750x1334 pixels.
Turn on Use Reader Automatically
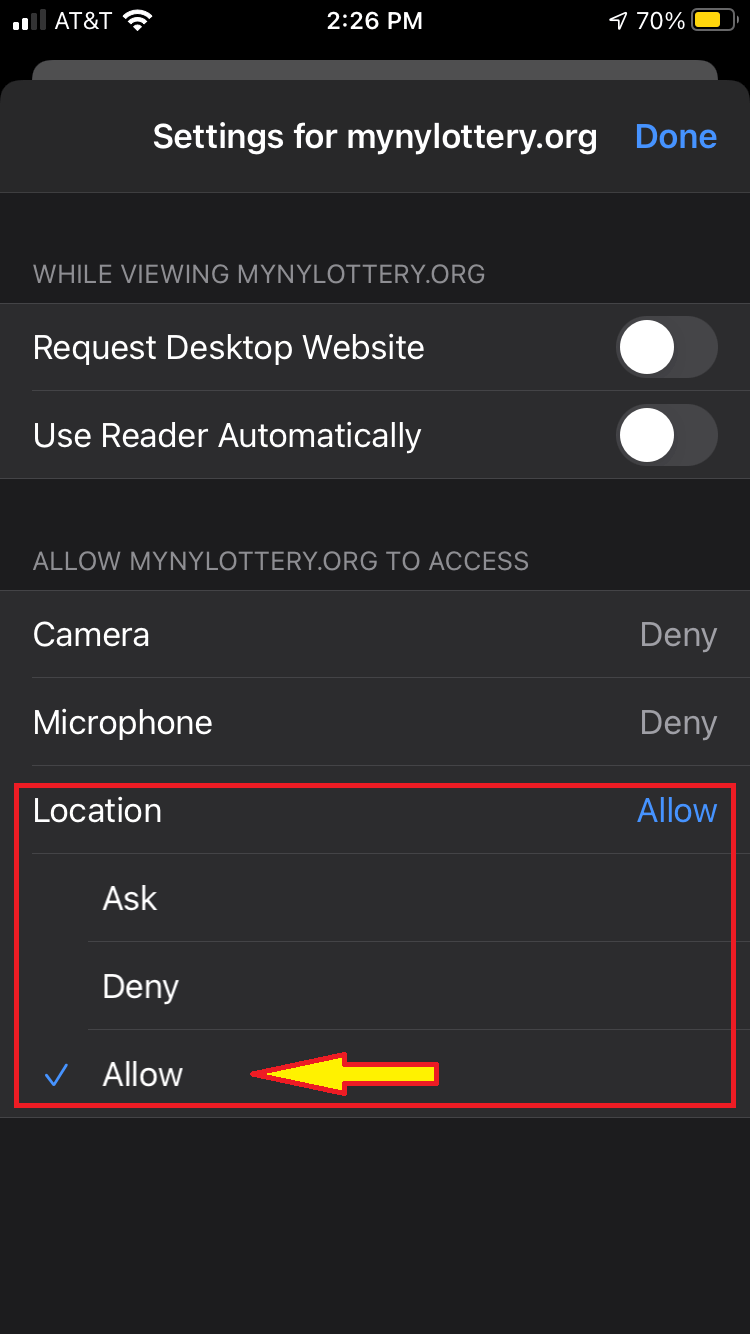[x=666, y=436]
